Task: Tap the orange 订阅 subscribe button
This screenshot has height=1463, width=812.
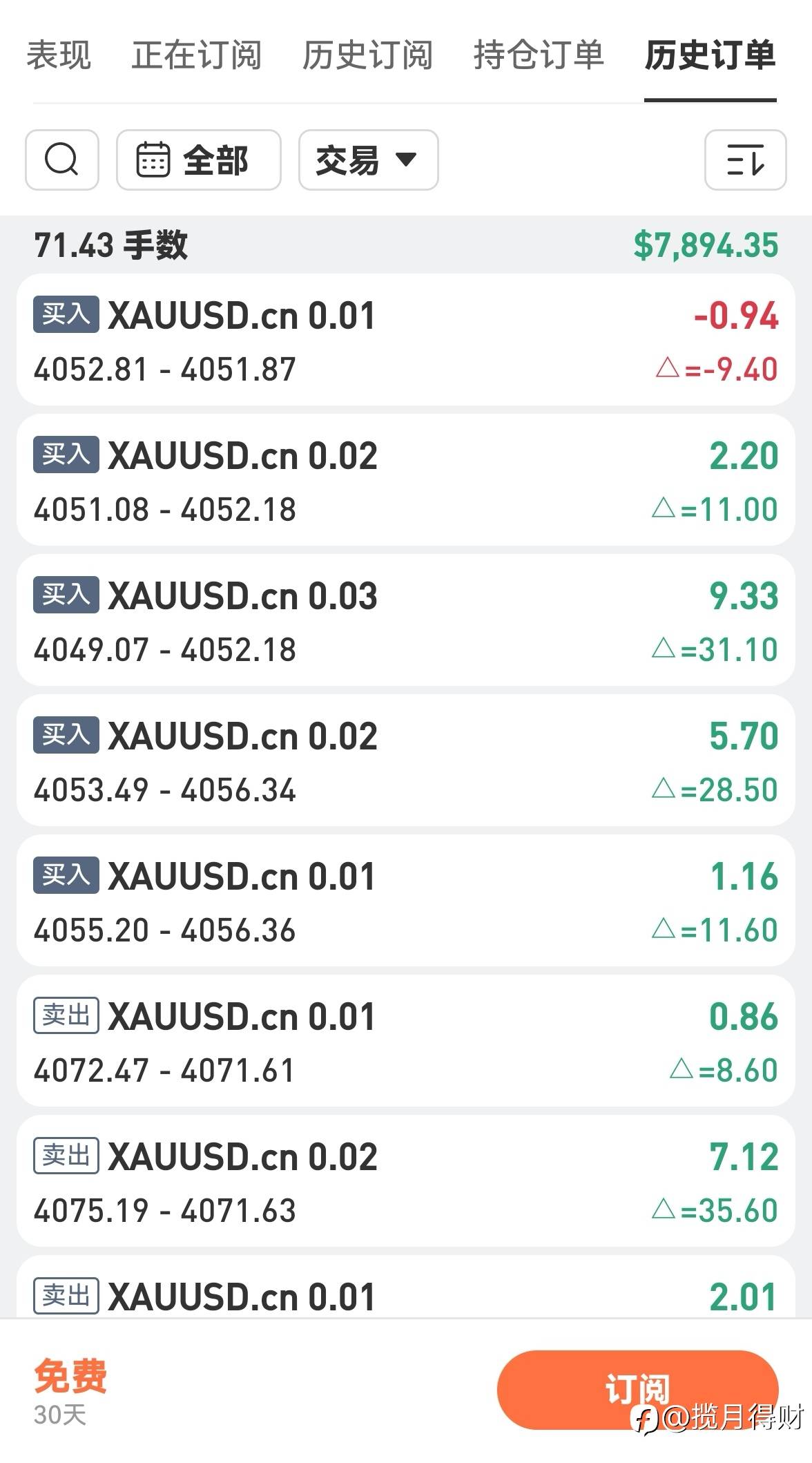Action: pos(638,1390)
